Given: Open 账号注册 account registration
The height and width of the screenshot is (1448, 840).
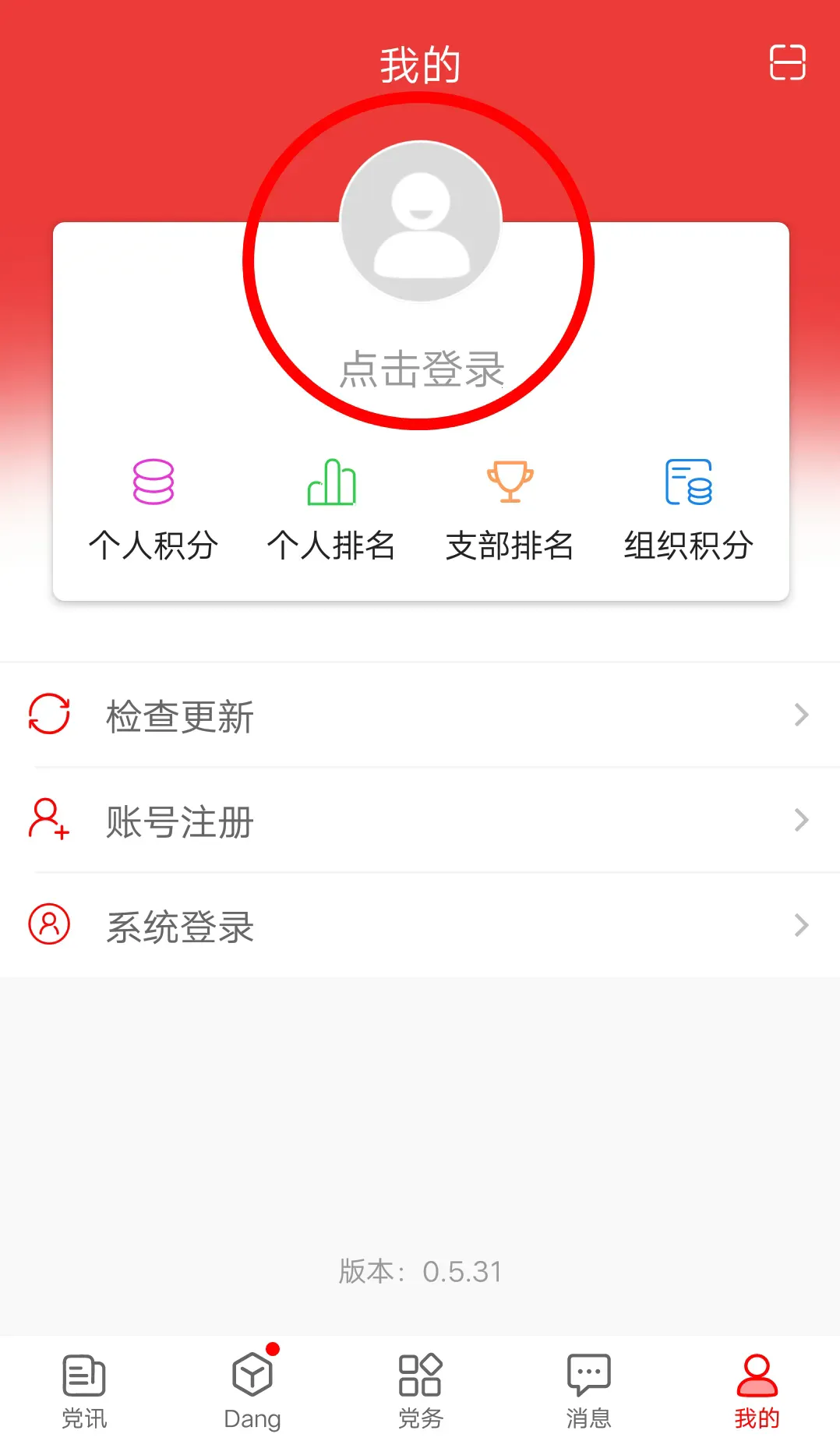Looking at the screenshot, I should click(x=179, y=820).
